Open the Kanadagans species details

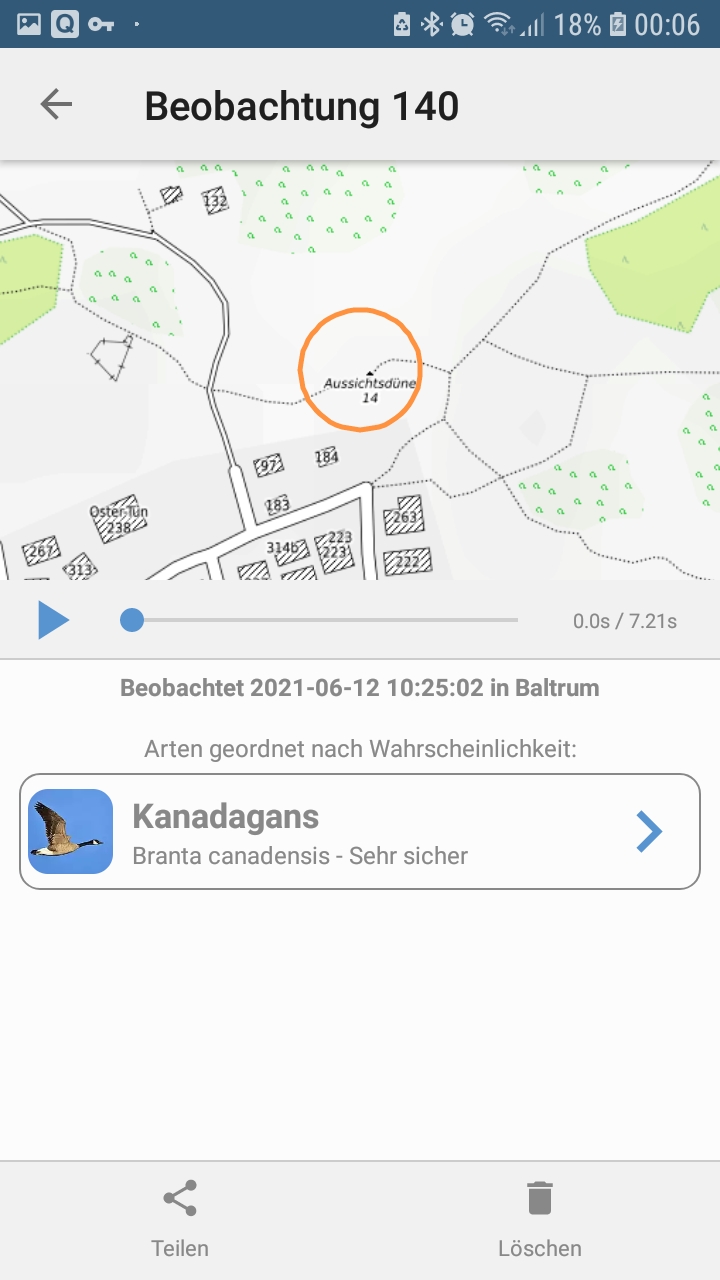coord(360,831)
